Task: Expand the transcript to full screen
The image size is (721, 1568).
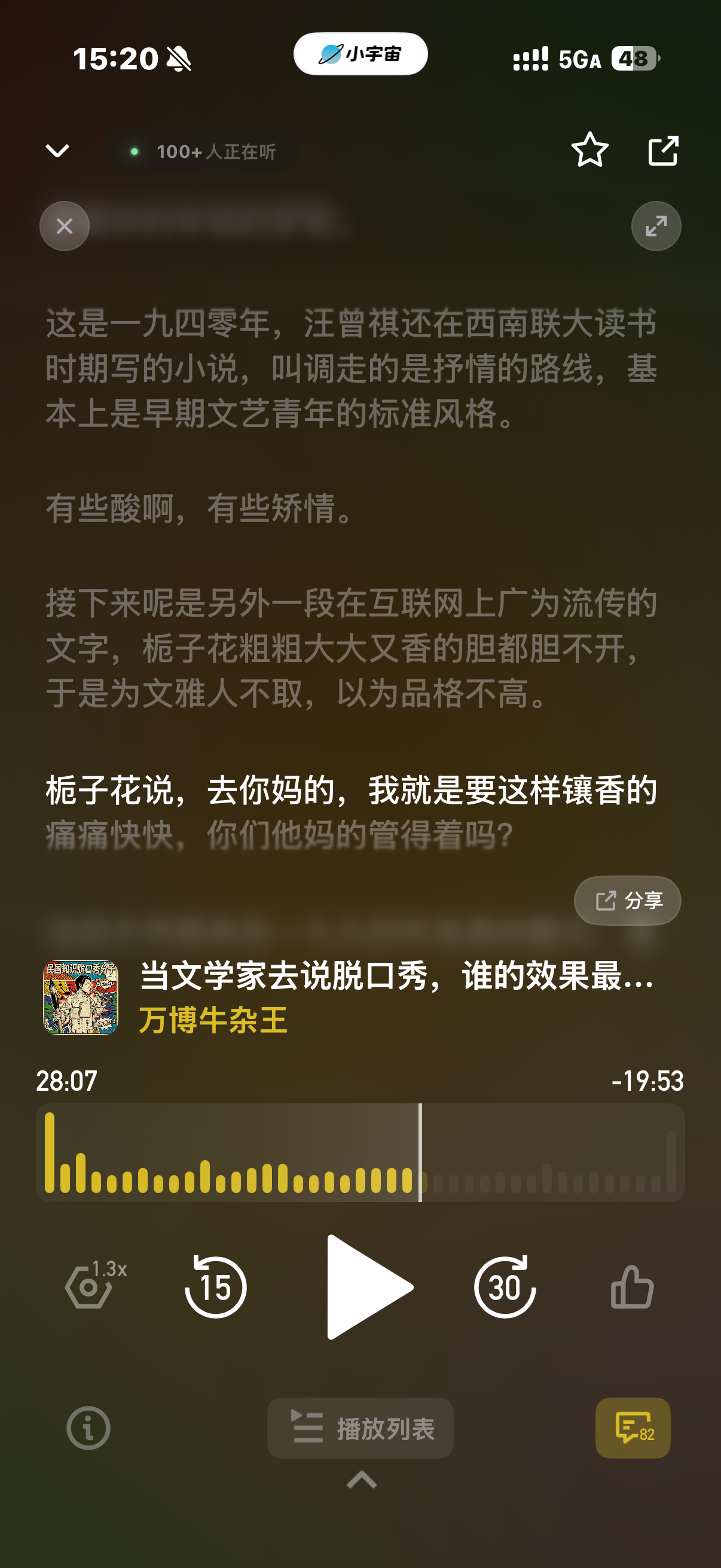Action: pos(655,227)
